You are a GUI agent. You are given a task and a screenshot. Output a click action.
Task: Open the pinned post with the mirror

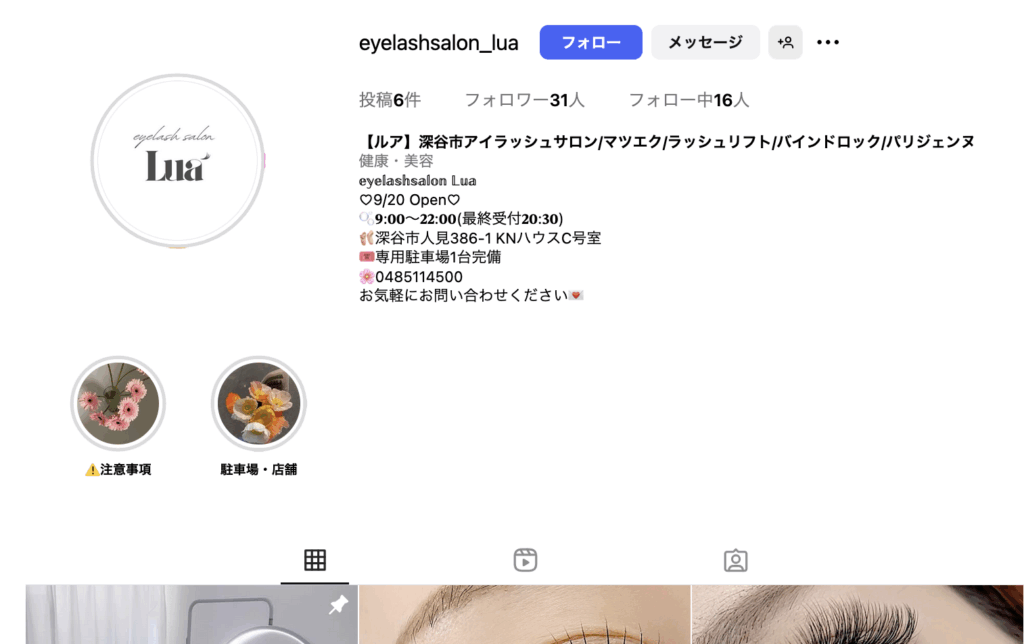[190, 615]
